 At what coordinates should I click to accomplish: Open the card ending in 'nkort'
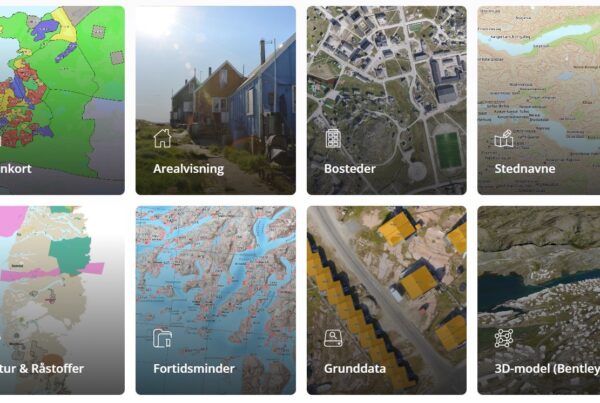[60, 100]
